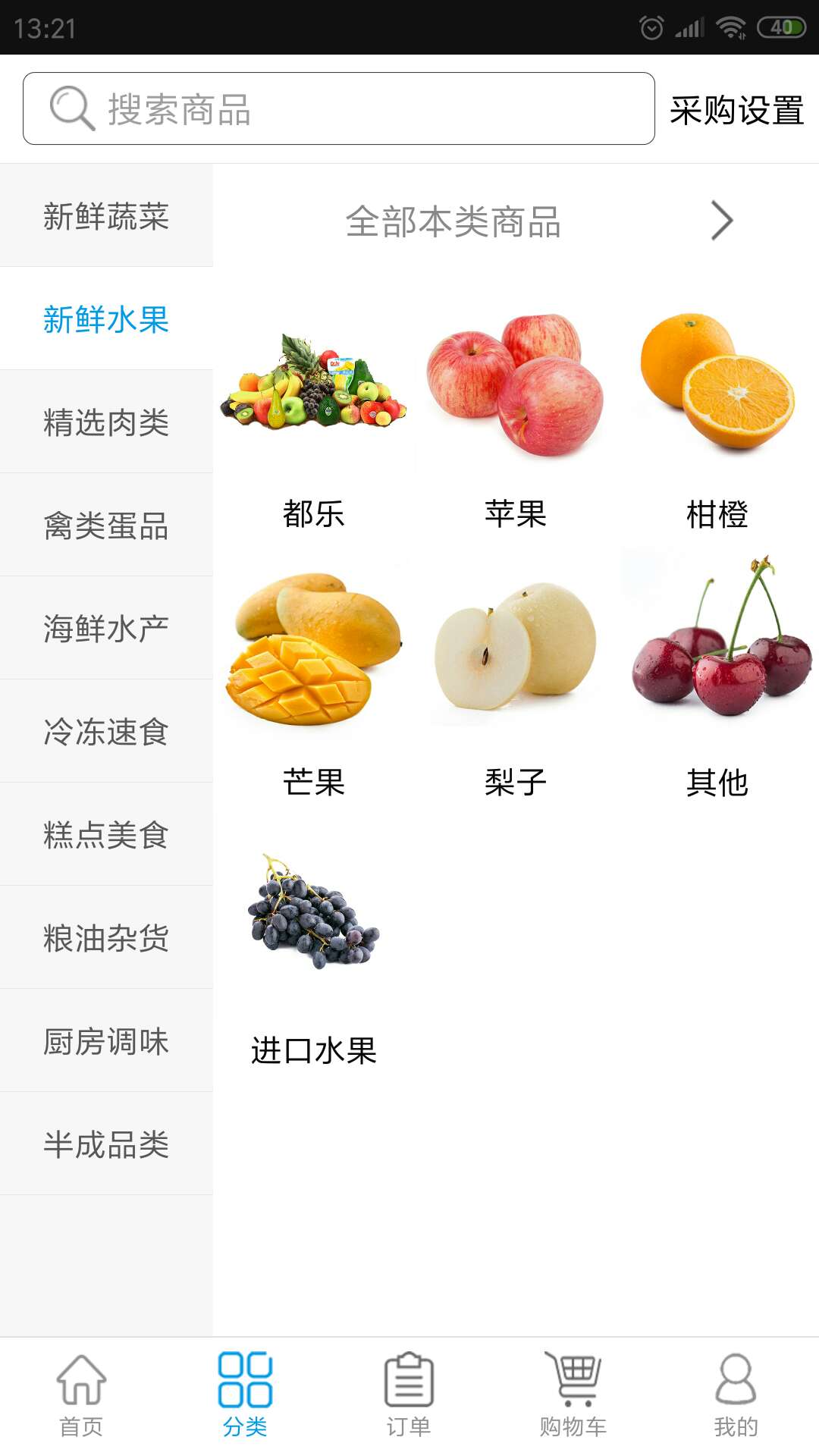This screenshot has height=1456, width=819.
Task: Open the 进口水果 subcategory tile
Action: (x=313, y=955)
